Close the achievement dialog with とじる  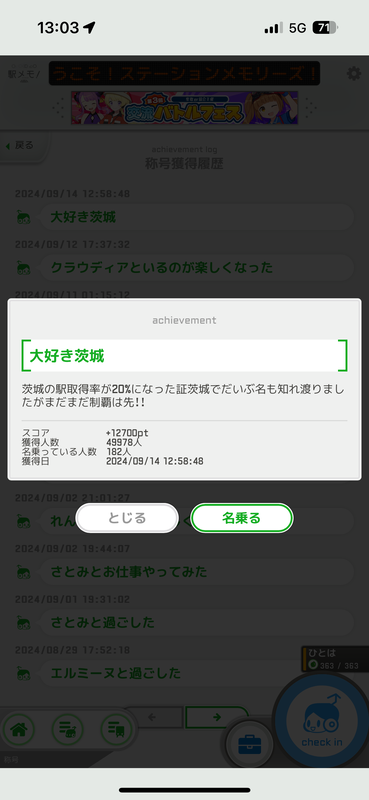pos(127,518)
